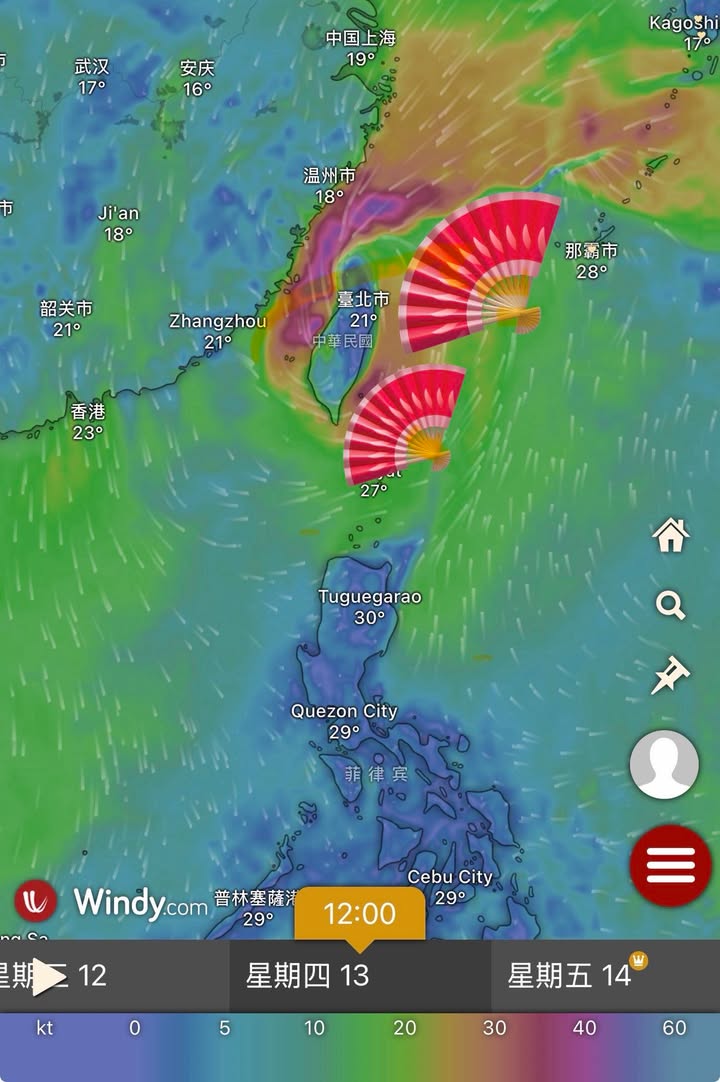Jump to 星期四 13 on timeline
Screen dimensions: 720x1082
coord(307,976)
